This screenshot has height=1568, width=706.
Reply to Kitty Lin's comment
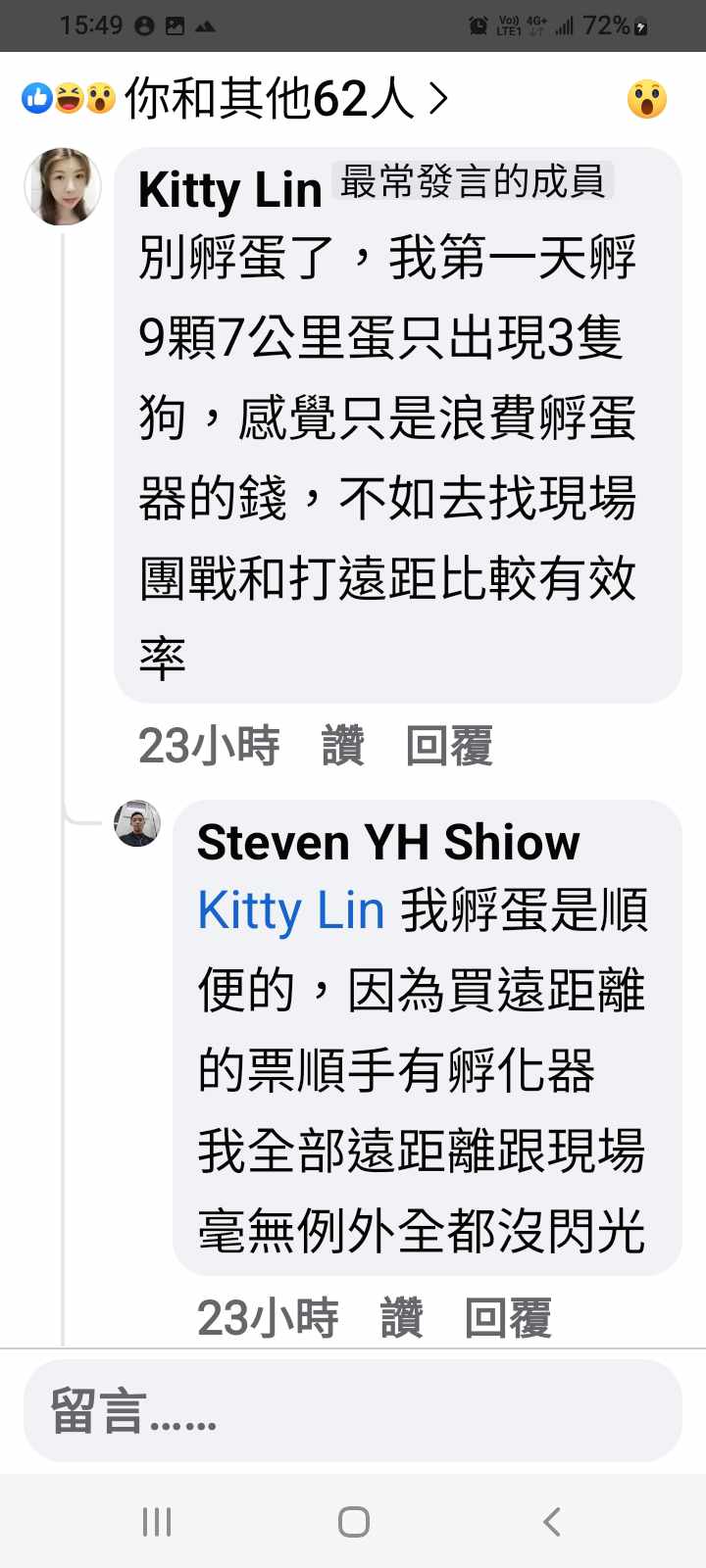point(449,746)
